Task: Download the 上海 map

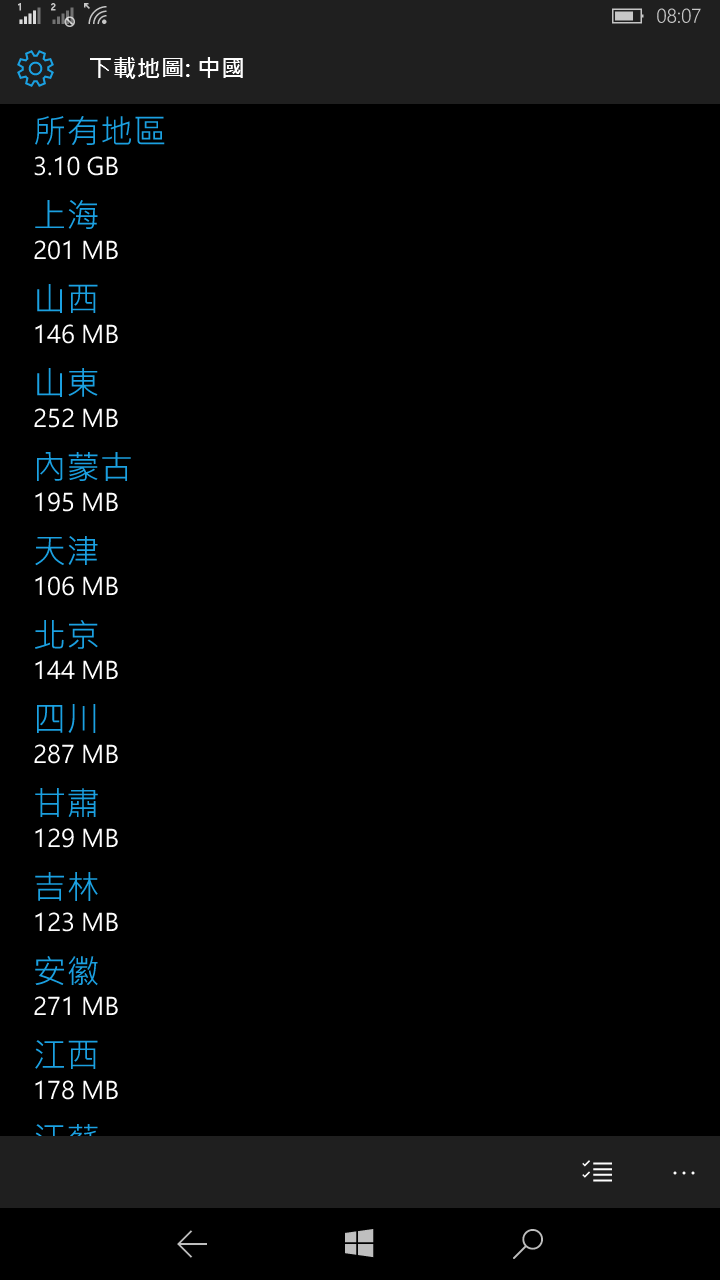Action: 360,230
